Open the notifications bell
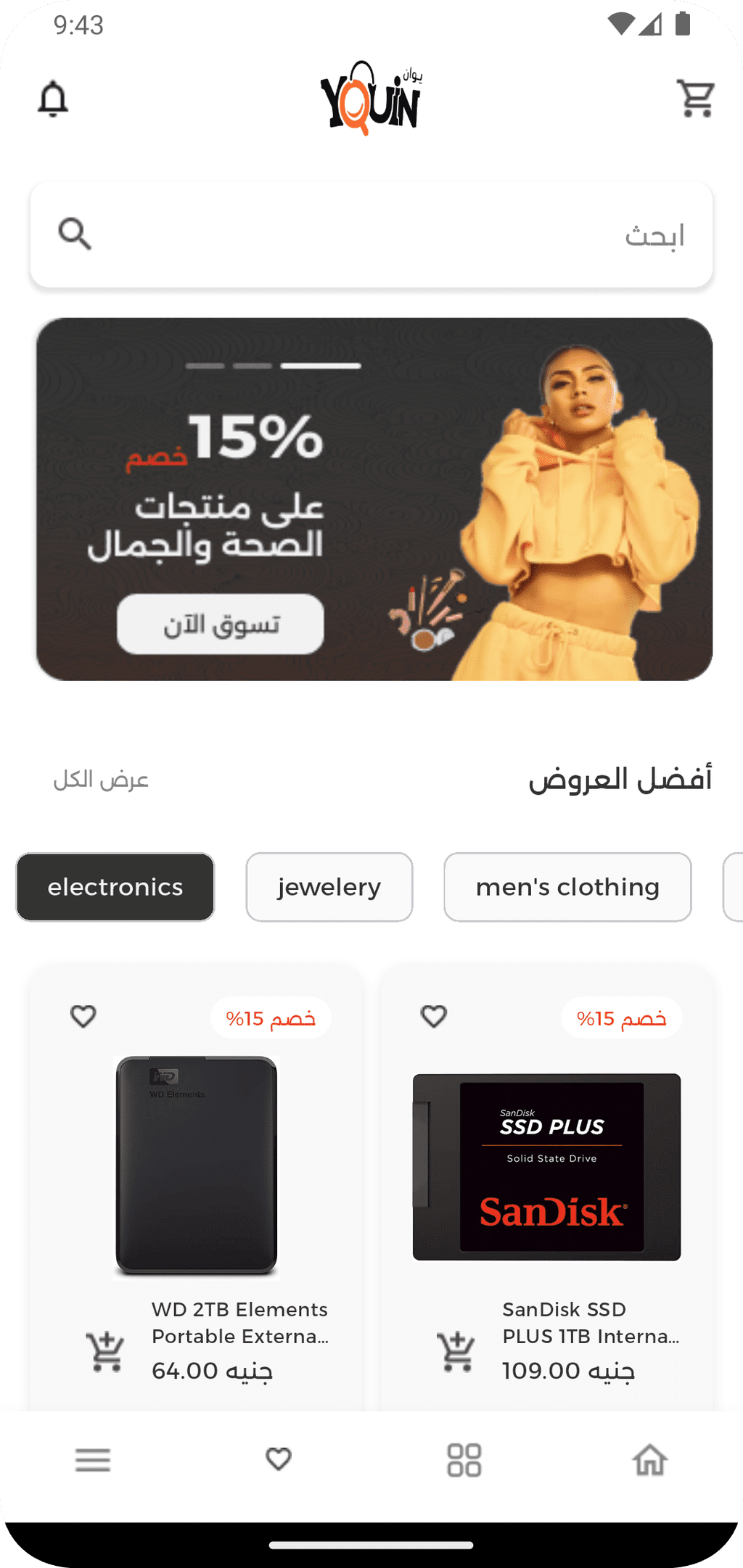 tap(53, 99)
